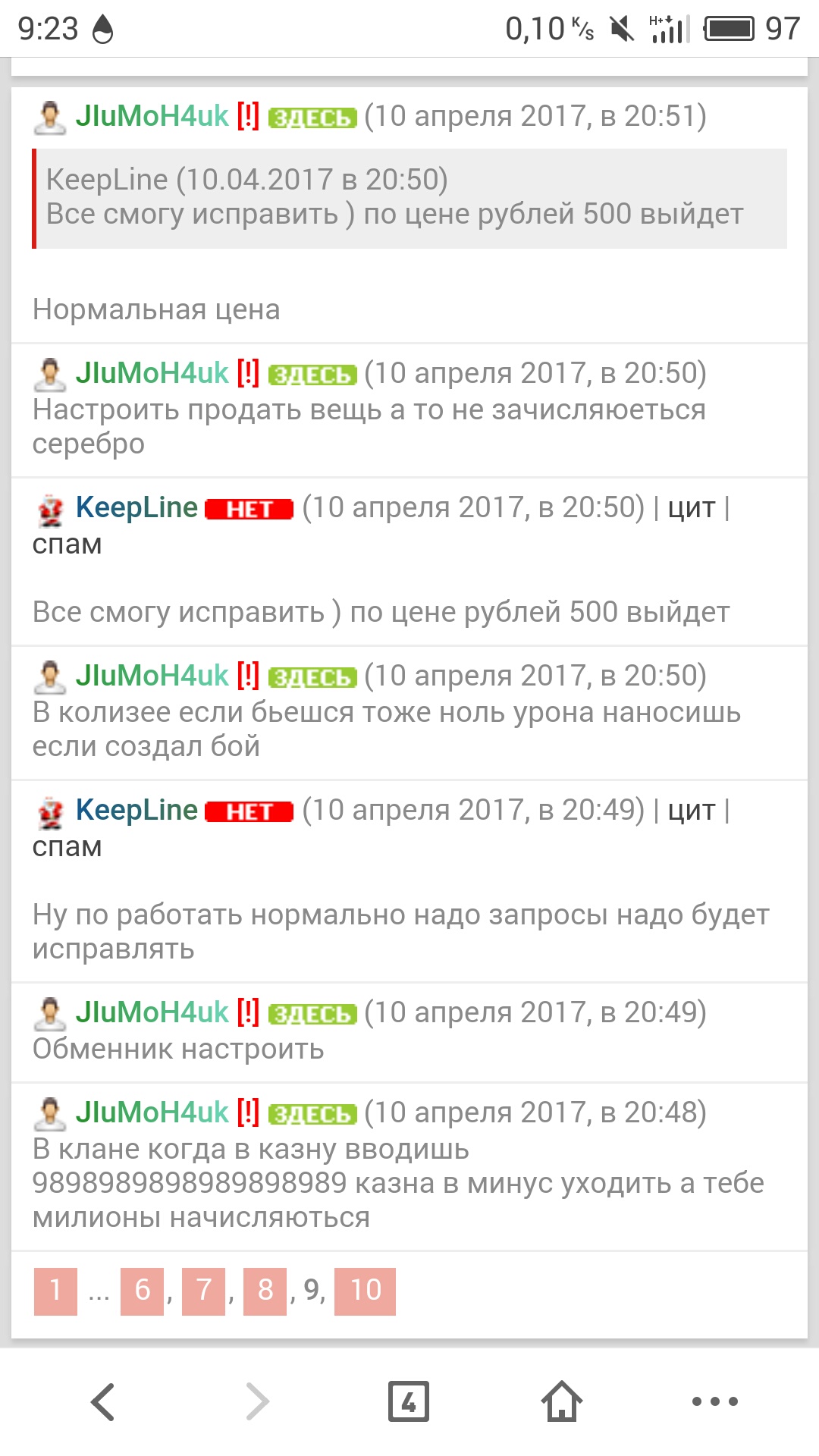Viewport: 819px width, 1456px height.
Task: Open KeepLine's profile from the 20:50 post
Action: pos(136,507)
